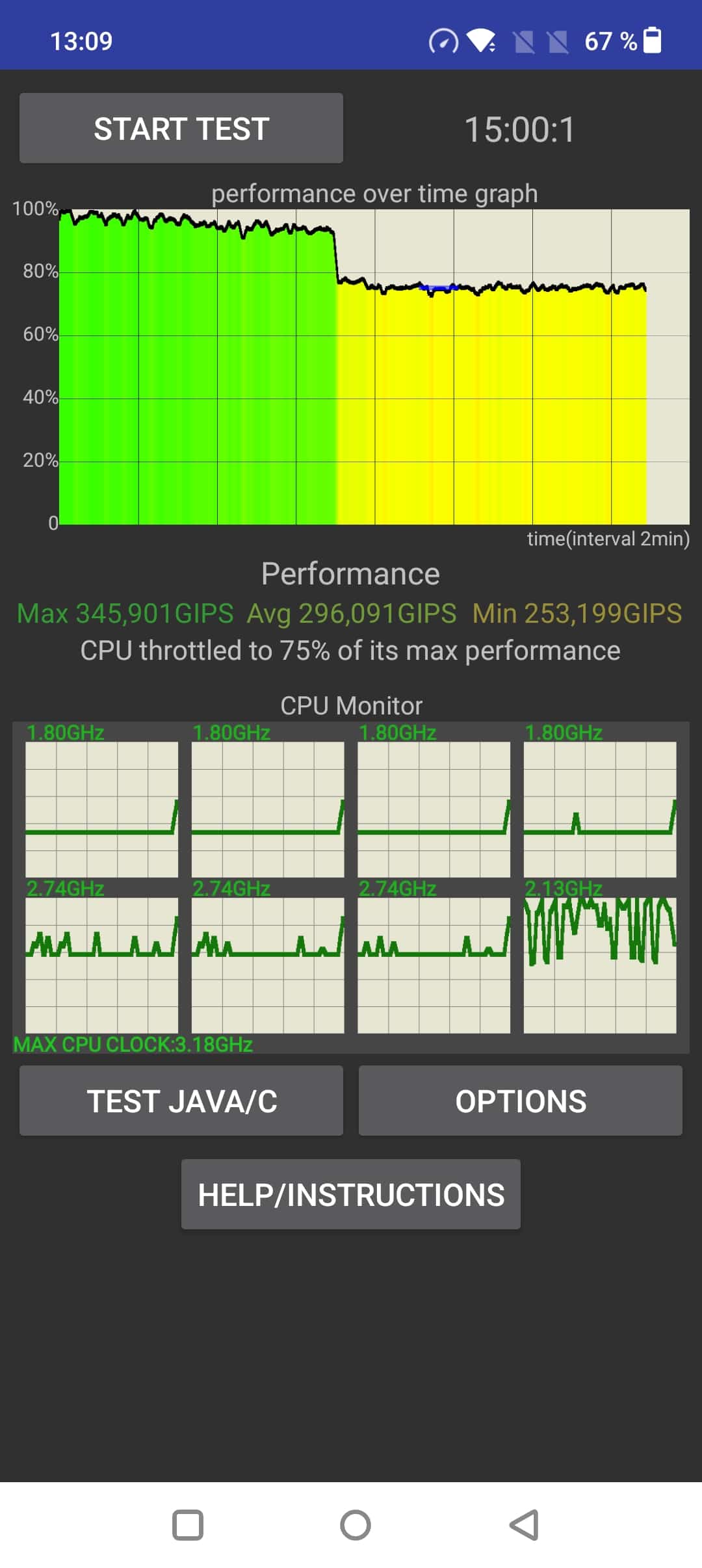Go back using the system back button
The image size is (702, 1568).
pyautogui.click(x=524, y=1525)
